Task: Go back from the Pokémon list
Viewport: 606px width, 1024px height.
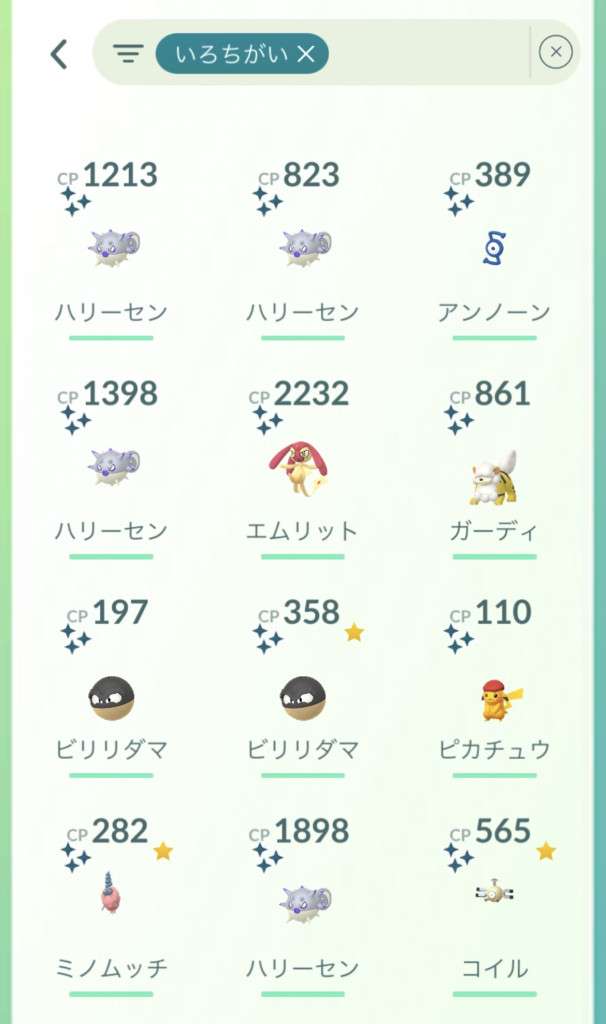Action: [59, 54]
